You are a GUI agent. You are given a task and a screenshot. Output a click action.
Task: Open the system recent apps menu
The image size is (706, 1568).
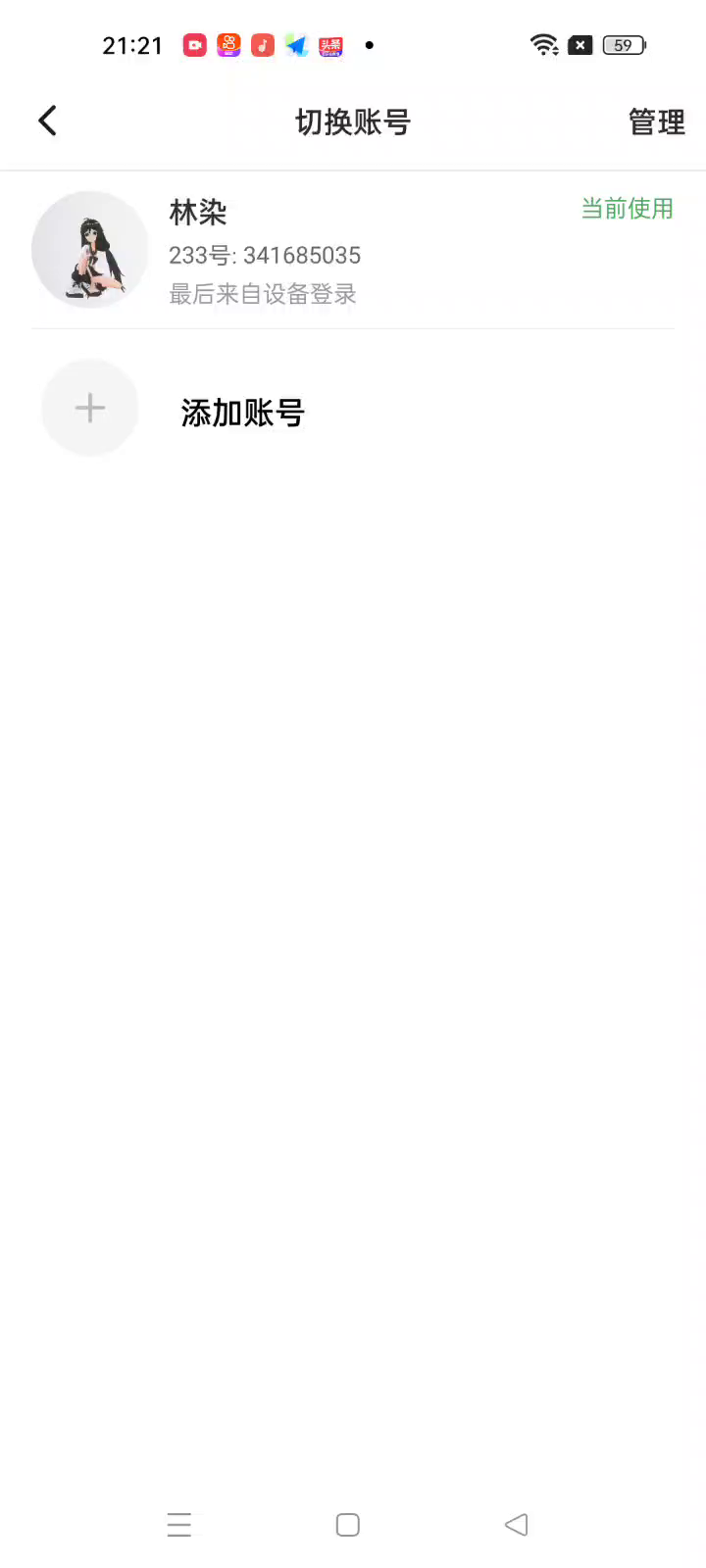pyautogui.click(x=179, y=1525)
